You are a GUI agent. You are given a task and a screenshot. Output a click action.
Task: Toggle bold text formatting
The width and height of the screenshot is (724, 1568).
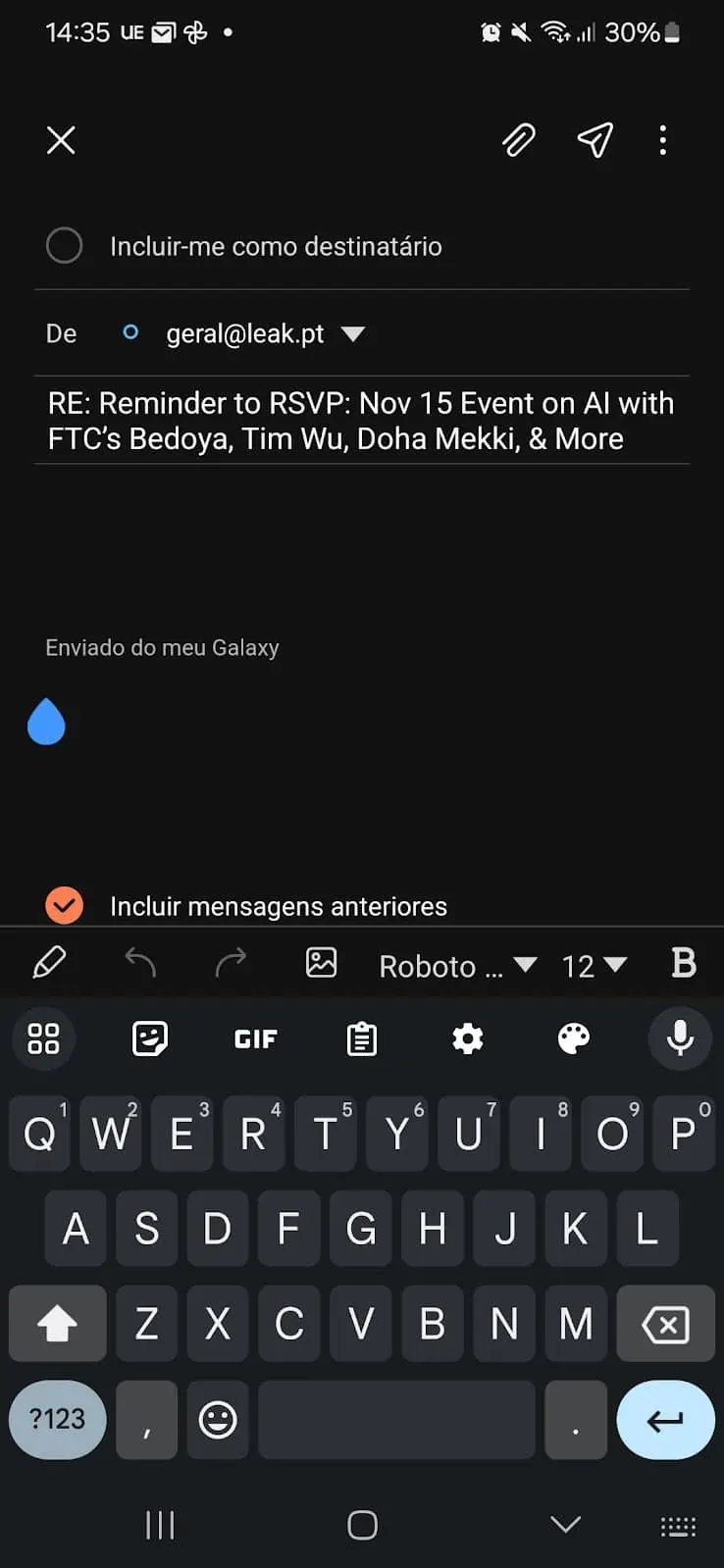(684, 963)
